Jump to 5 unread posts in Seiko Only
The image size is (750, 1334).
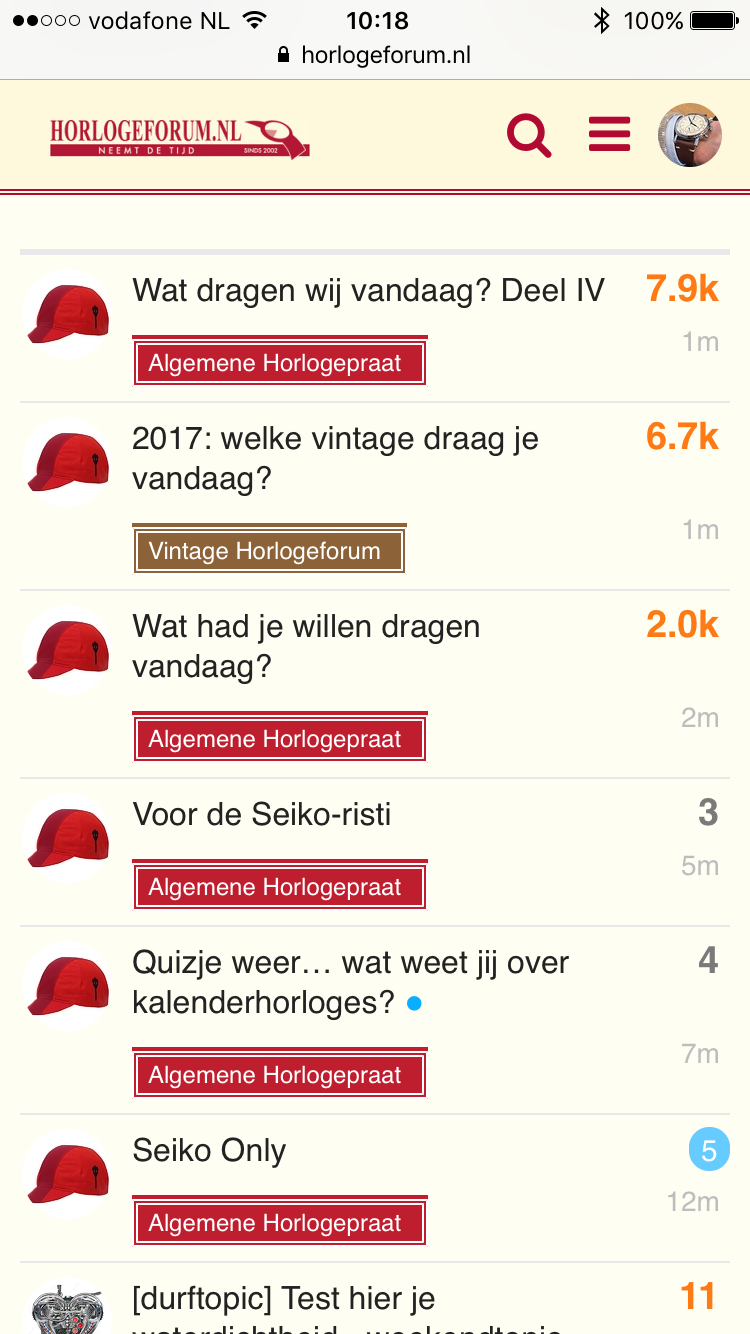click(709, 1151)
